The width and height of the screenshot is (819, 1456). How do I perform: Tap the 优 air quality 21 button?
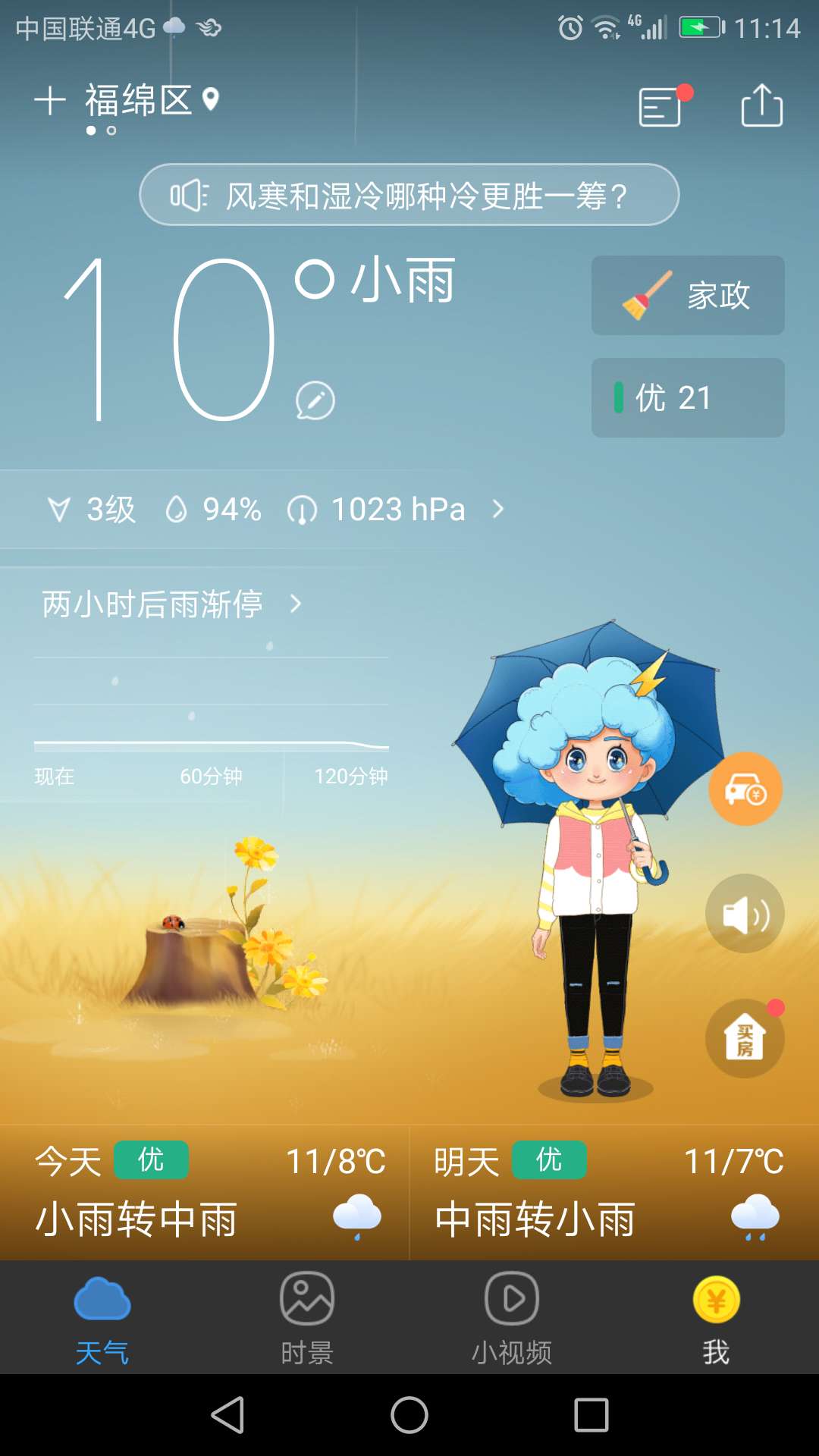pos(687,397)
